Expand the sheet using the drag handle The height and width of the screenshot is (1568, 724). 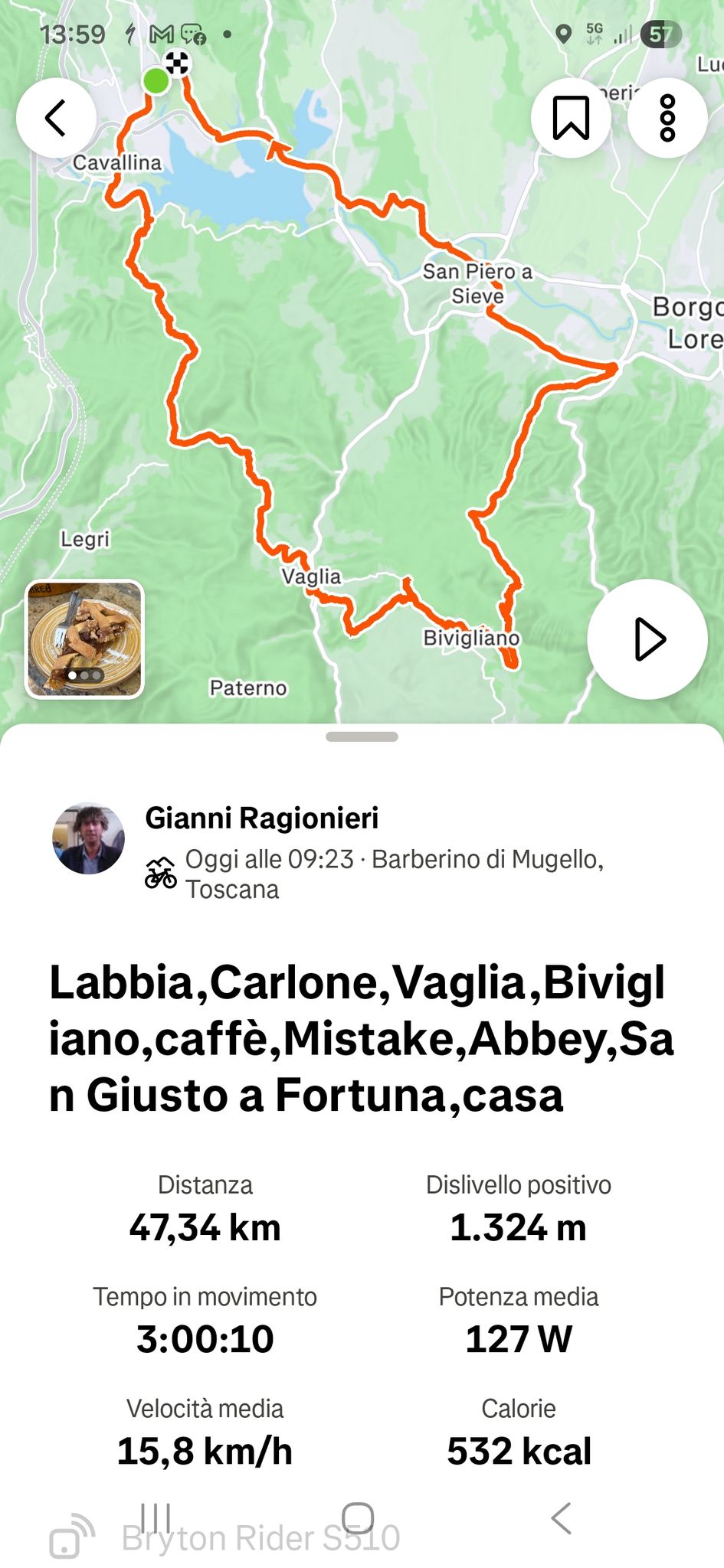pyautogui.click(x=362, y=737)
